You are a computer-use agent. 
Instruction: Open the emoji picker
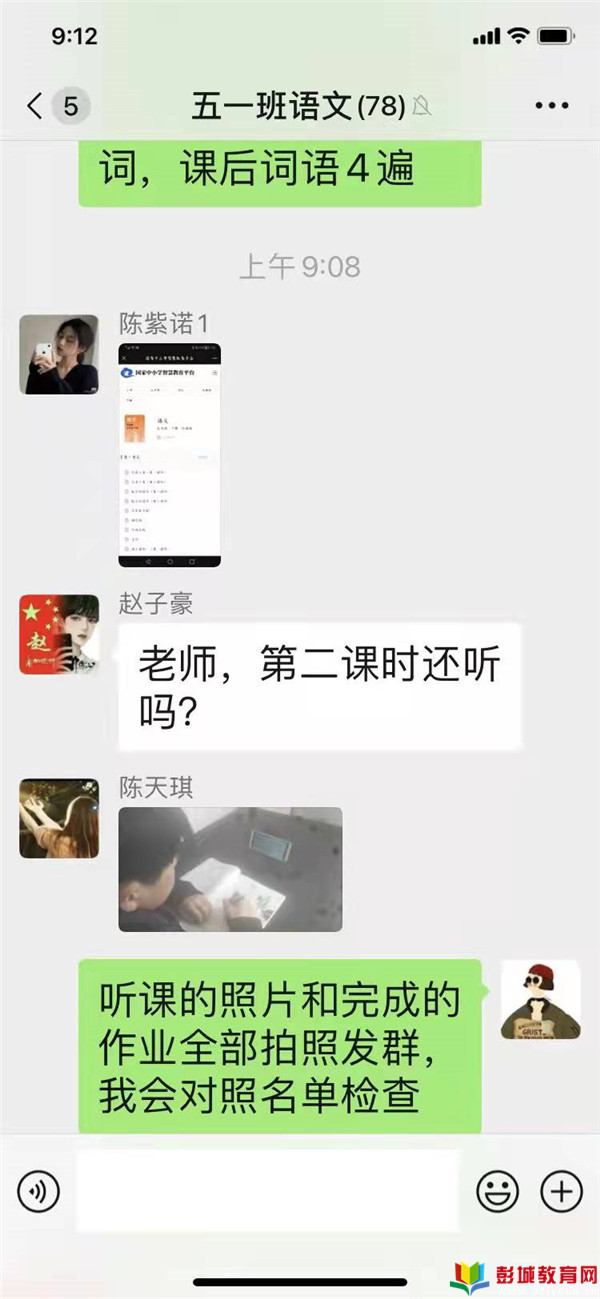(497, 1191)
